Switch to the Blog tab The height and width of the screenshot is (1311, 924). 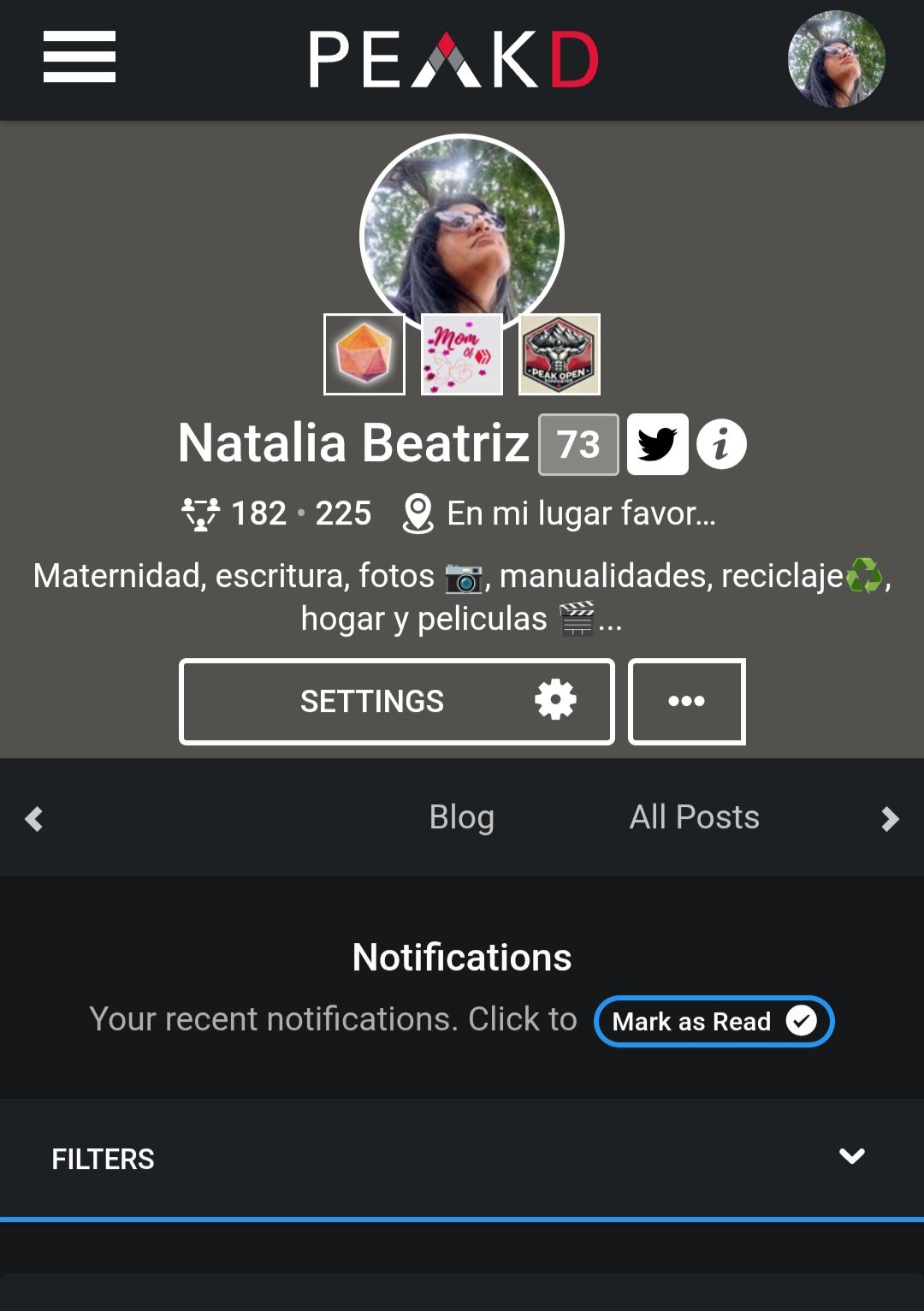[x=461, y=817]
